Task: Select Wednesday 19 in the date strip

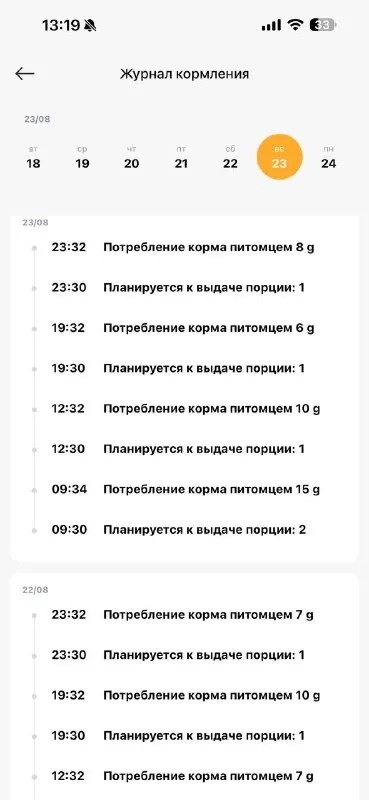Action: [82, 158]
